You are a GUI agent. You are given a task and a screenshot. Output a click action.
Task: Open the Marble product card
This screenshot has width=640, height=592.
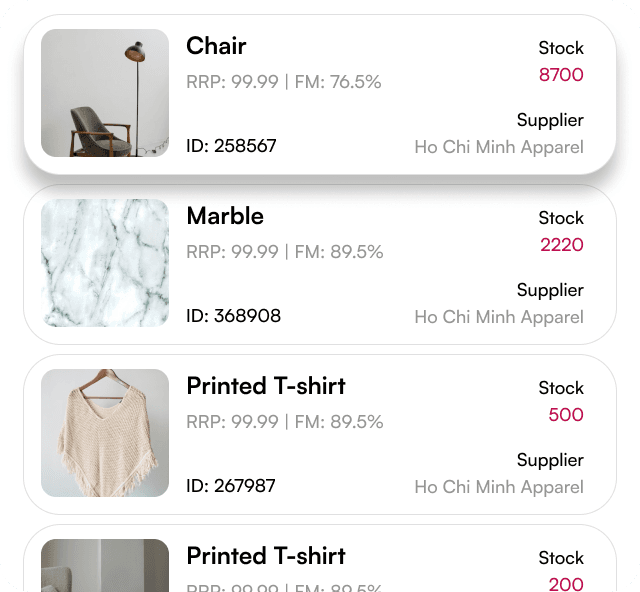coord(320,264)
